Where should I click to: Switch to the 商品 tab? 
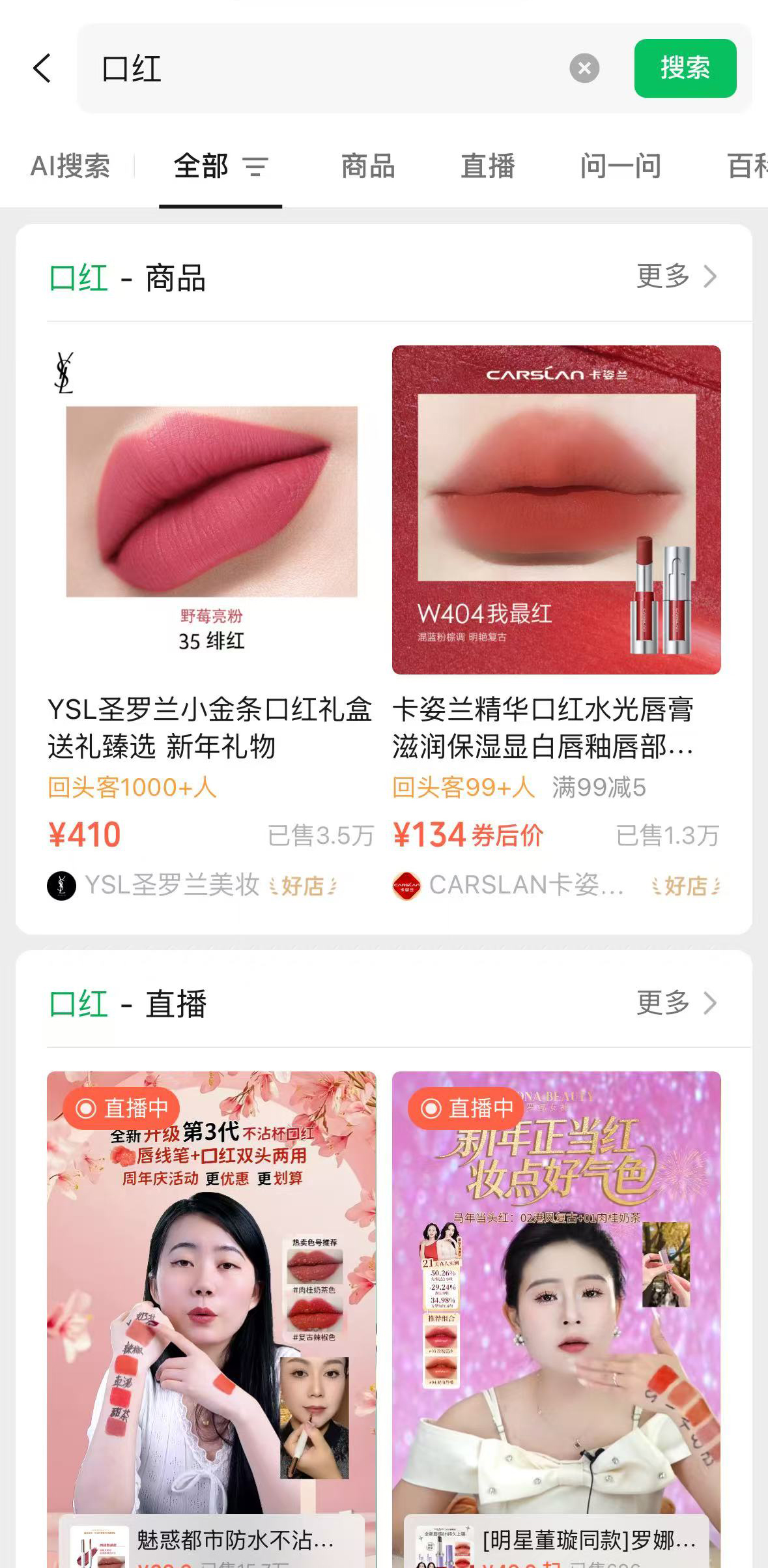pos(368,166)
